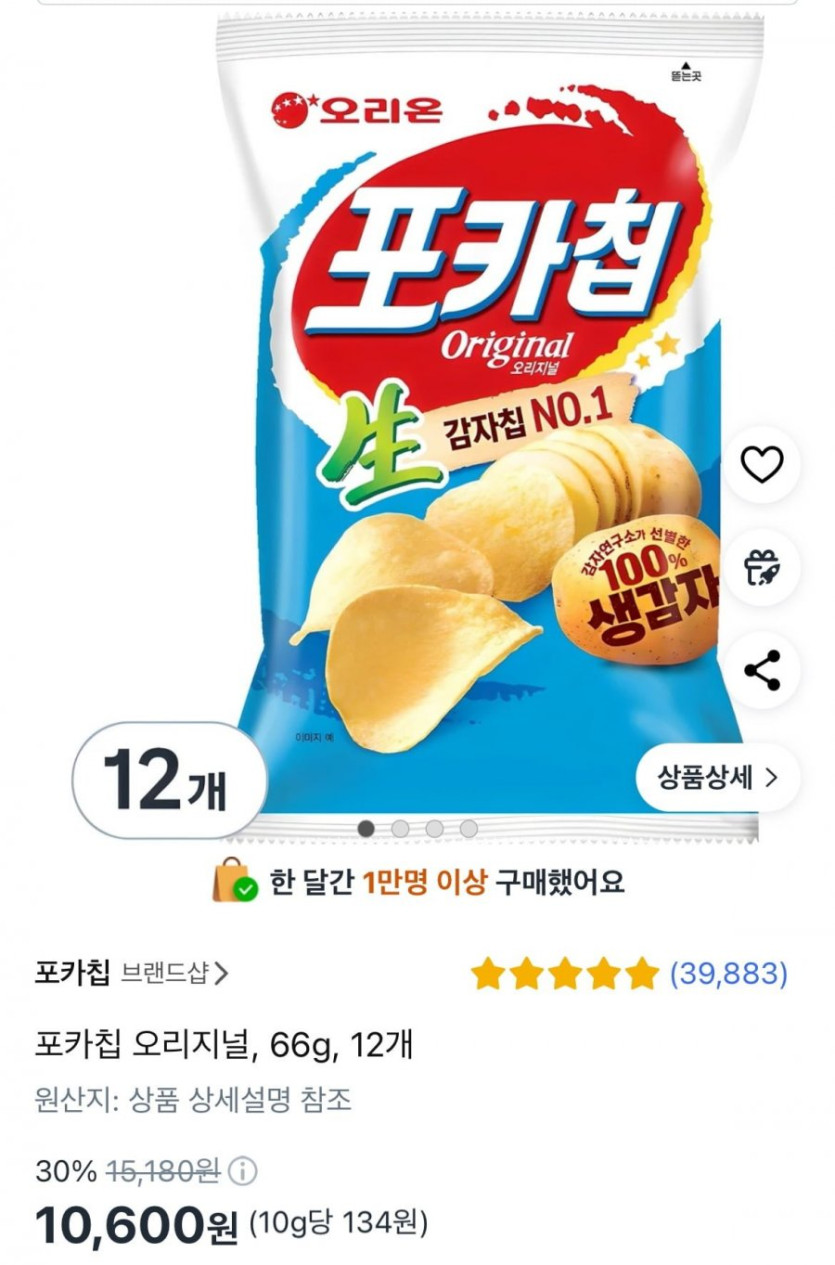View the 39,883 reviews
The width and height of the screenshot is (835, 1265).
(x=728, y=973)
